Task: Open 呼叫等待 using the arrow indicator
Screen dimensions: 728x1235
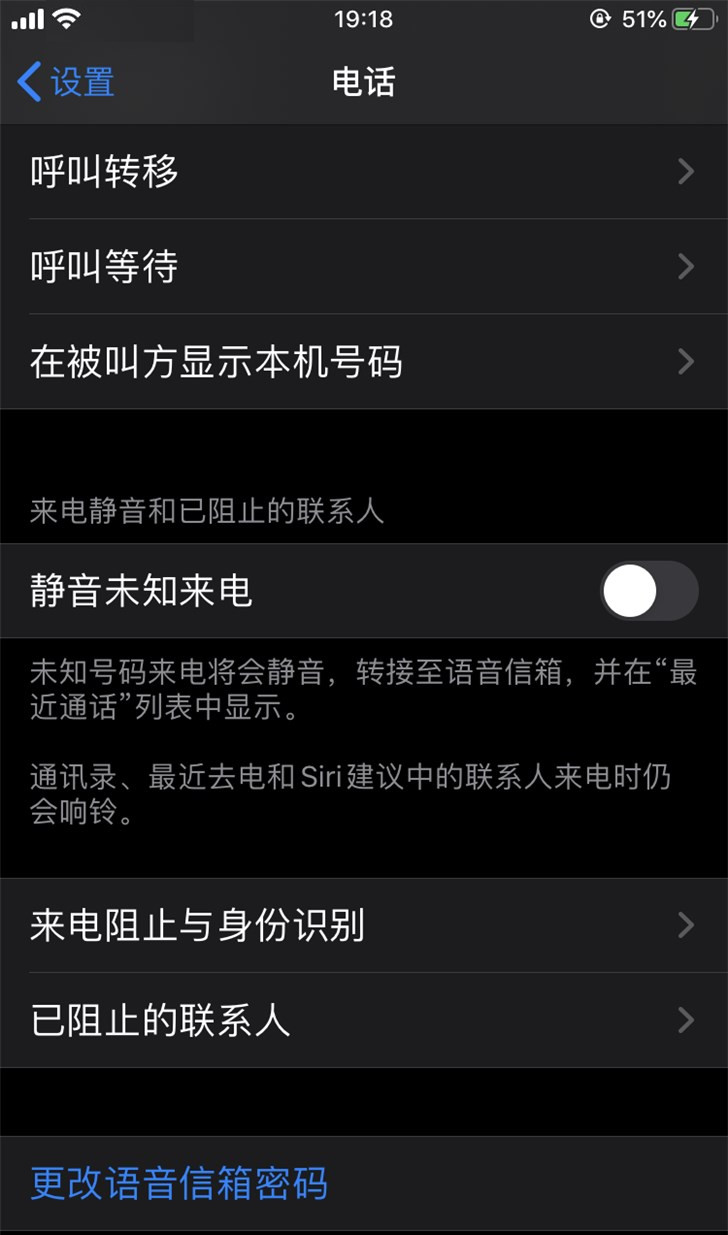Action: pos(685,267)
